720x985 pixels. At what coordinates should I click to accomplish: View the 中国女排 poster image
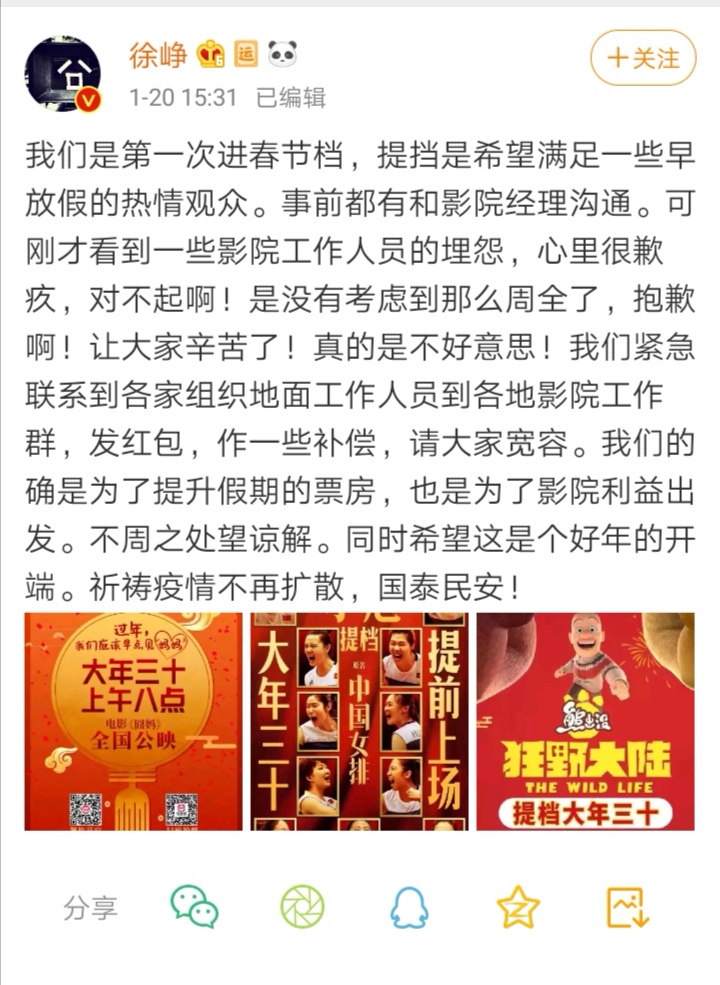coord(358,721)
